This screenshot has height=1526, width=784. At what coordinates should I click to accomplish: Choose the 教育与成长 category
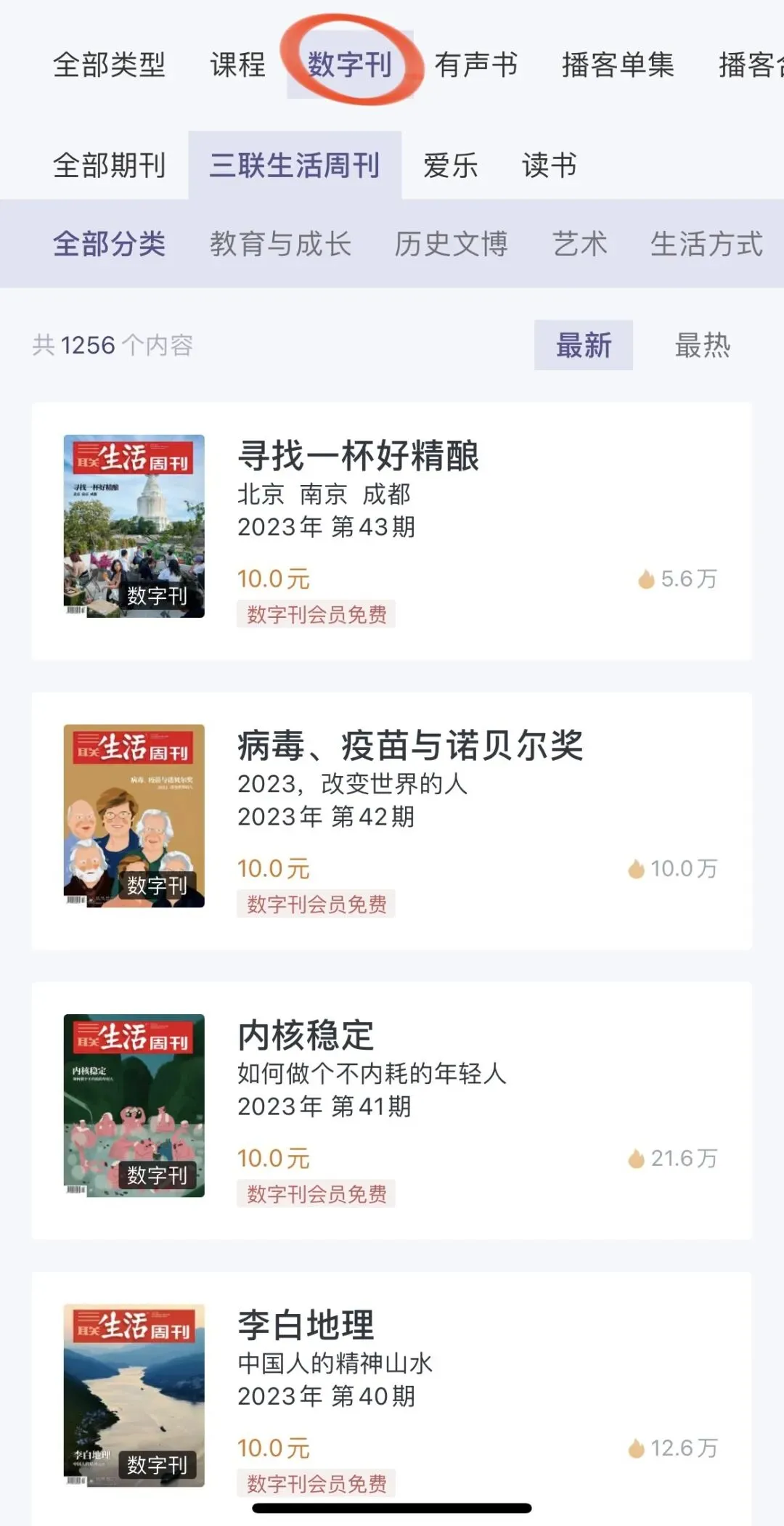(x=280, y=244)
